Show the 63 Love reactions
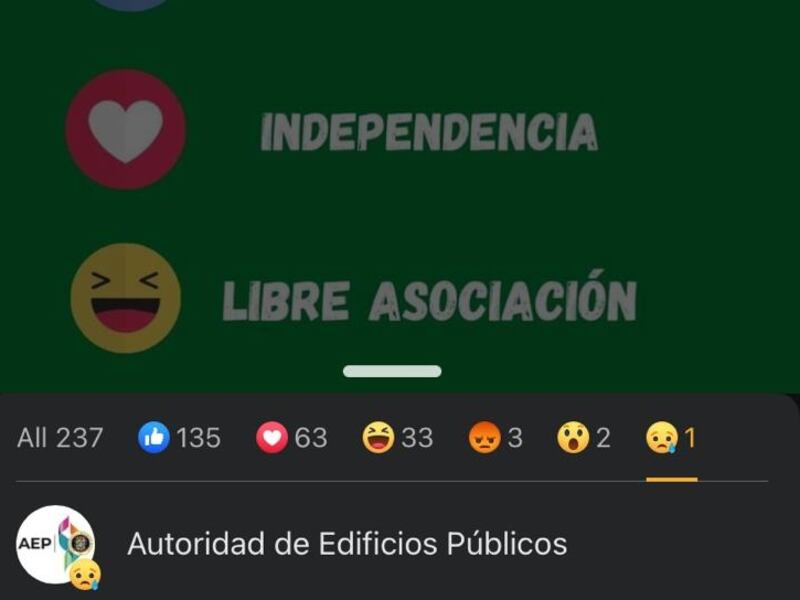Viewport: 800px width, 600px height. tap(292, 438)
